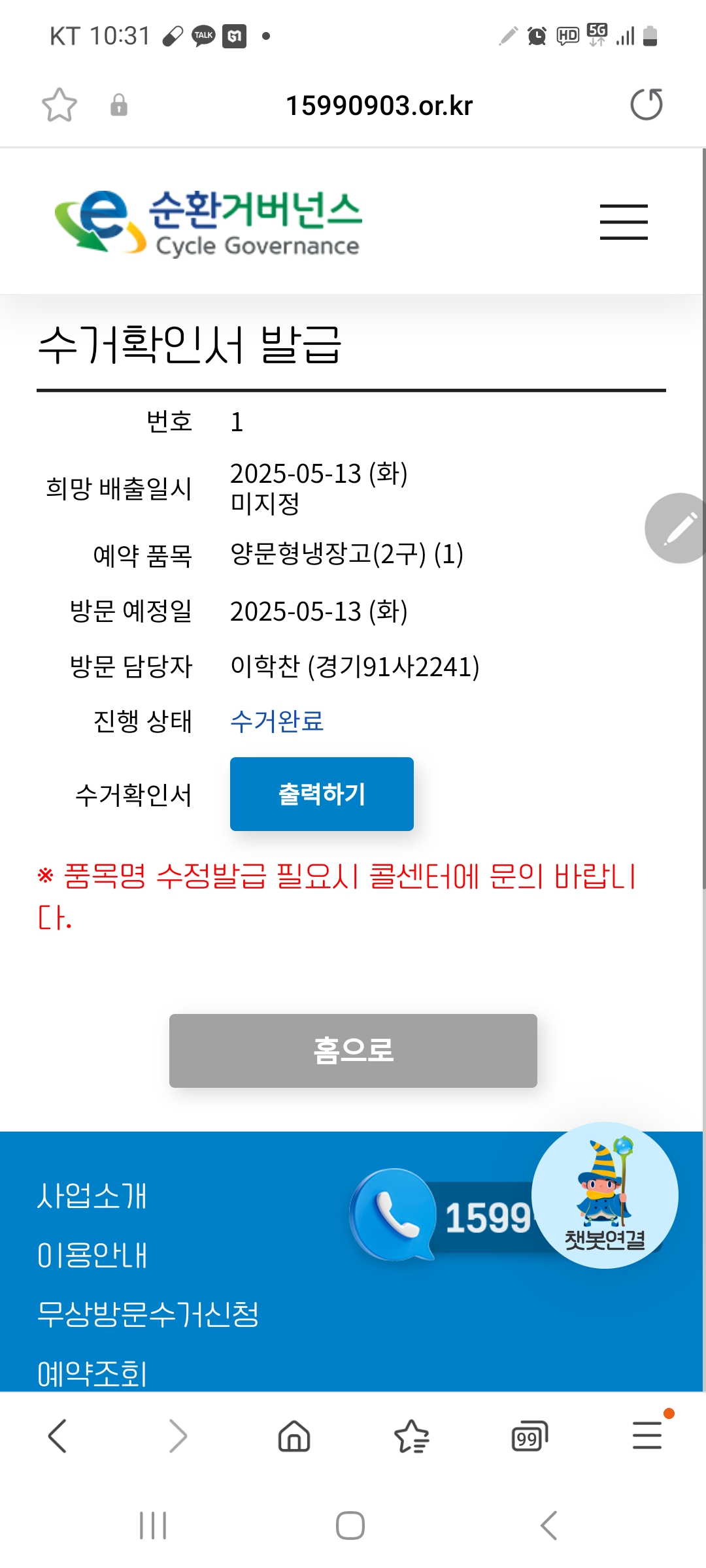This screenshot has width=706, height=1568.
Task: Open the 예약조회 footer link
Action: coord(92,1372)
